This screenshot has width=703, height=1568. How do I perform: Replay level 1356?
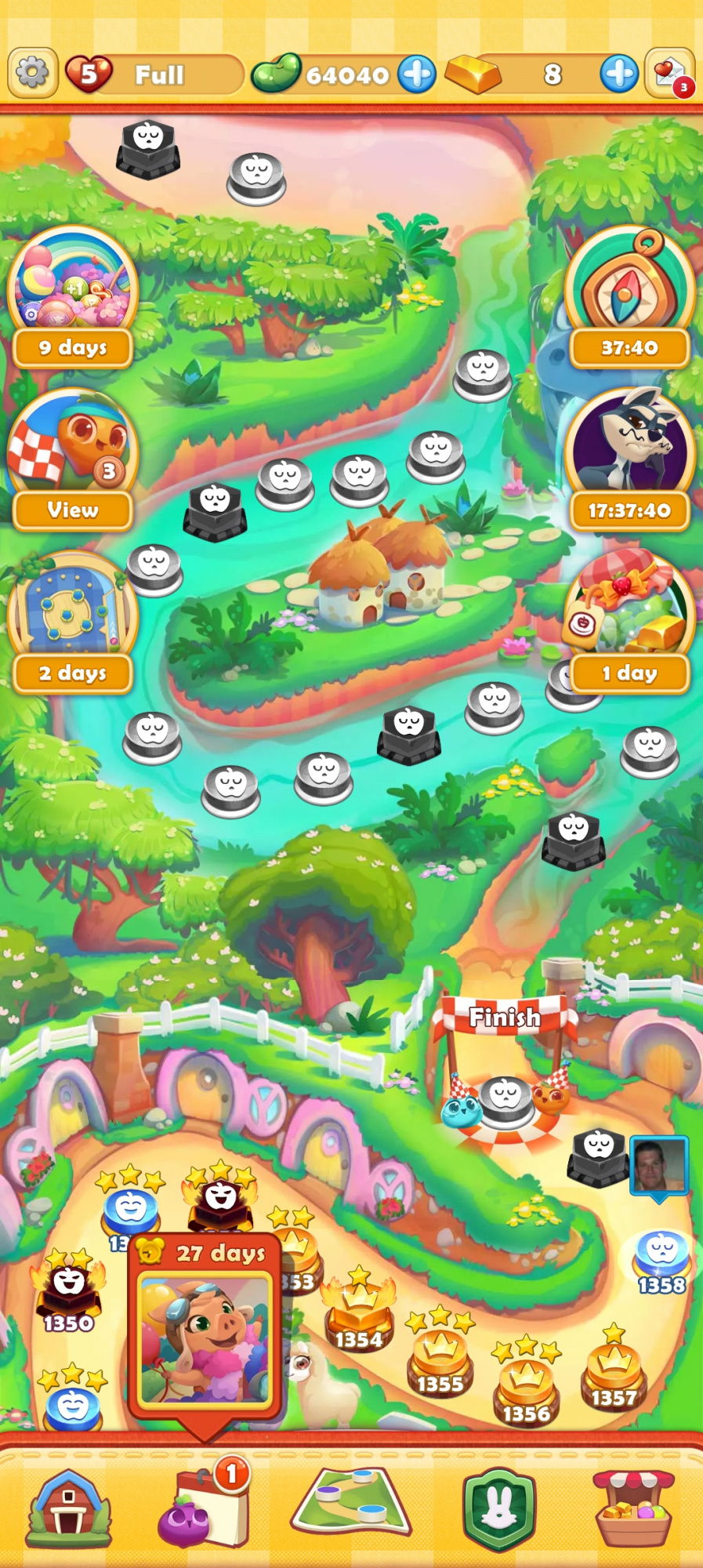(x=526, y=1388)
